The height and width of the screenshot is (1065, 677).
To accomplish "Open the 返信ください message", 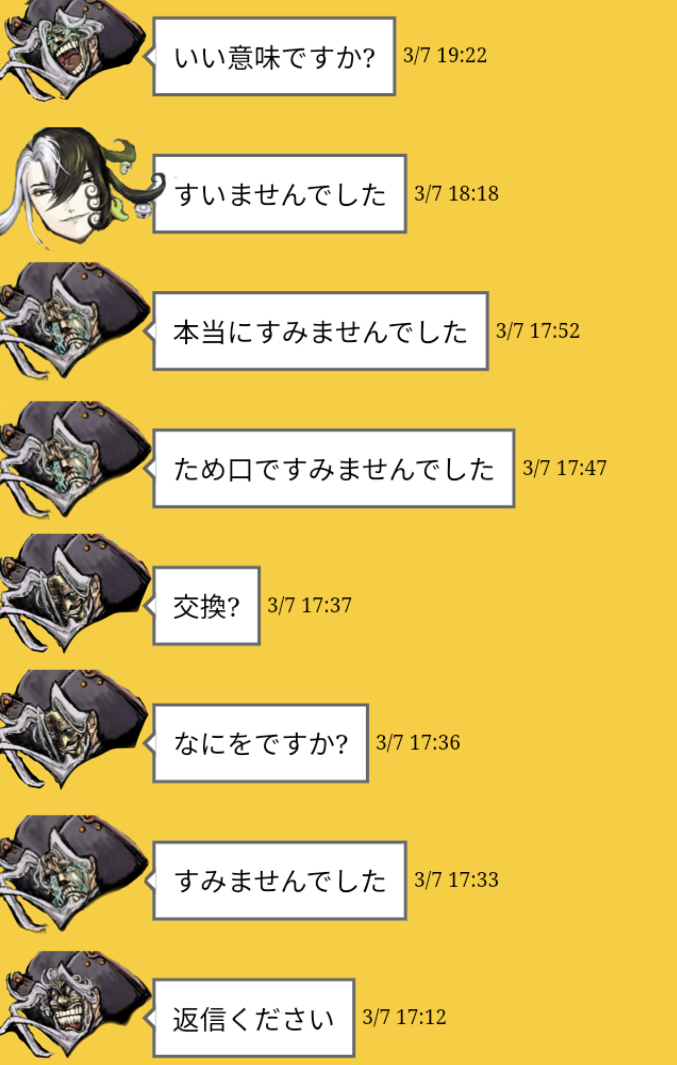I will (253, 1018).
